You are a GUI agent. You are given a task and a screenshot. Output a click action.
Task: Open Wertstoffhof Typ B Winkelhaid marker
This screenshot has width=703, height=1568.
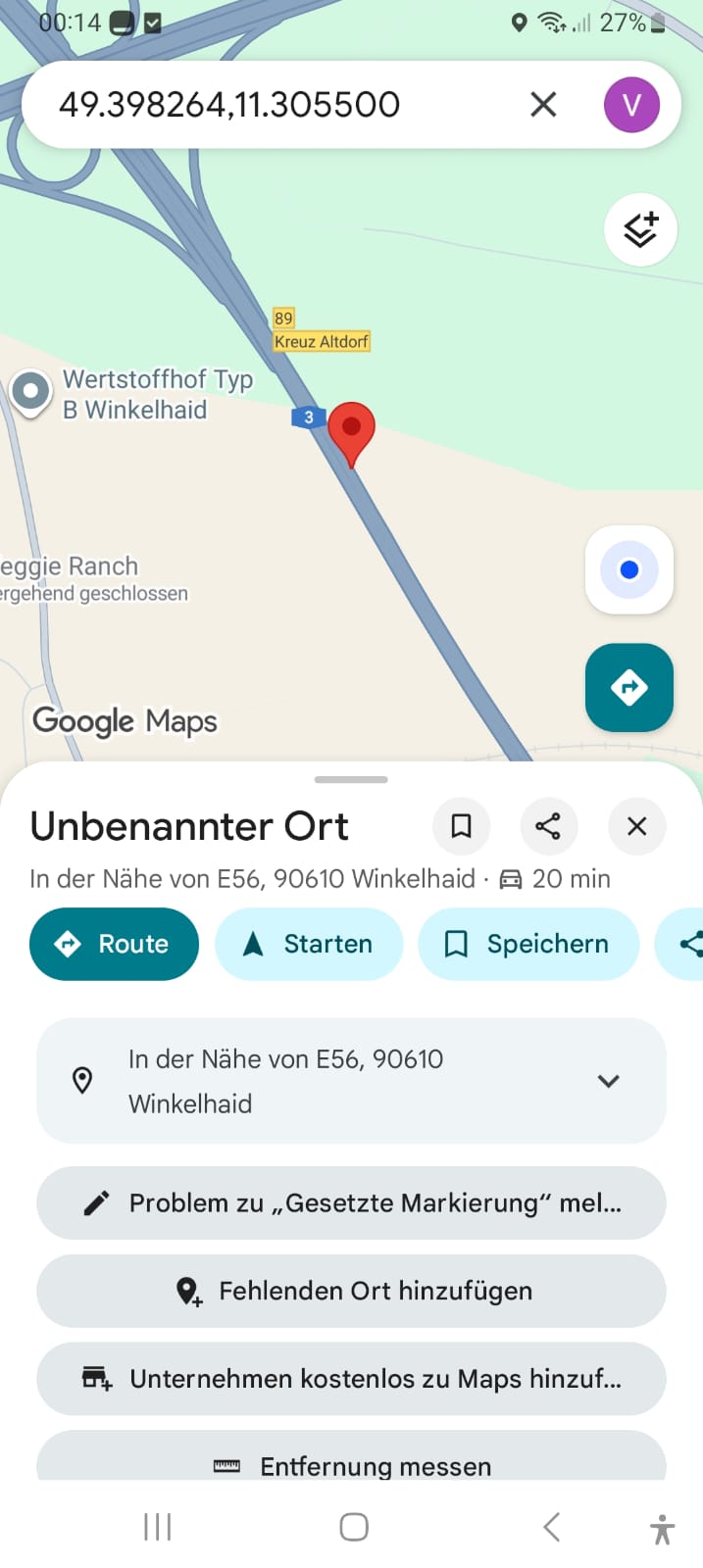coord(31,392)
